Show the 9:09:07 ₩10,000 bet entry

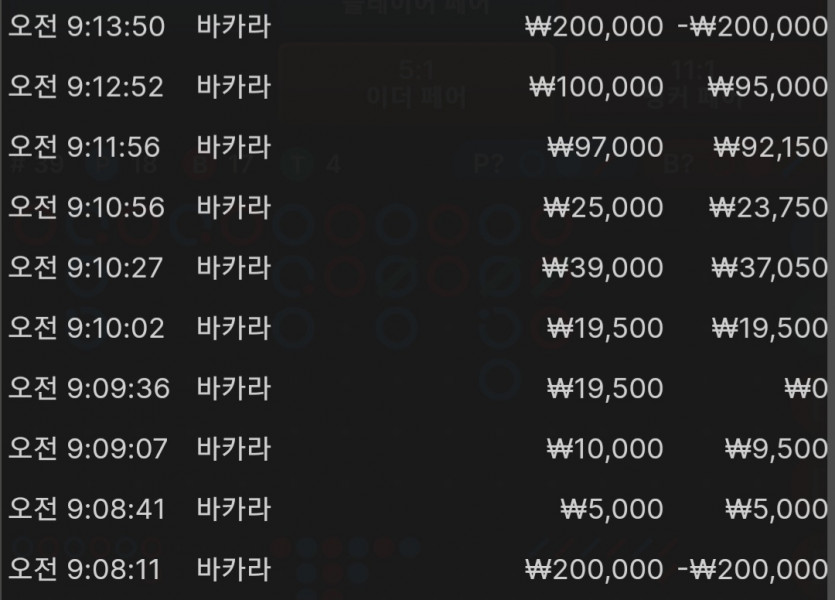coord(417,448)
